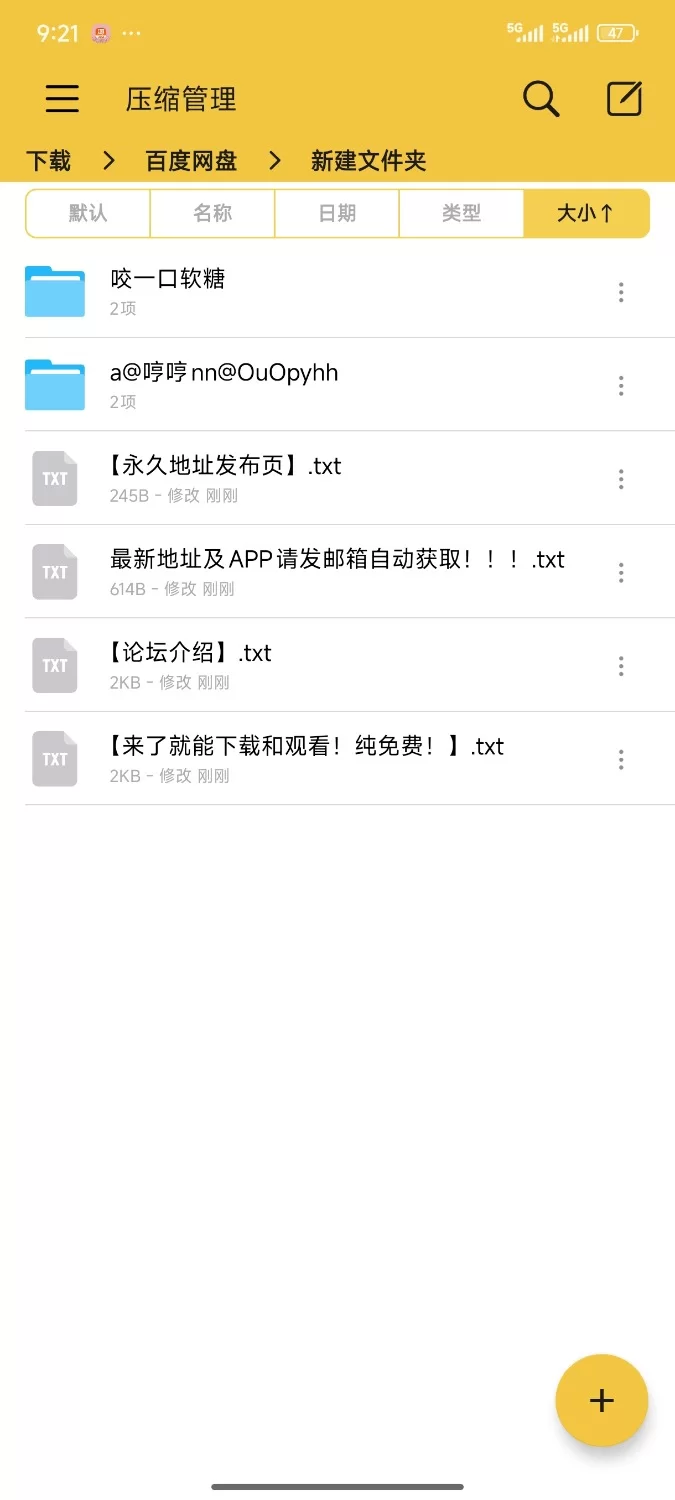Toggle the 大小 sort order
Screen dimensions: 675x1500
pos(585,213)
